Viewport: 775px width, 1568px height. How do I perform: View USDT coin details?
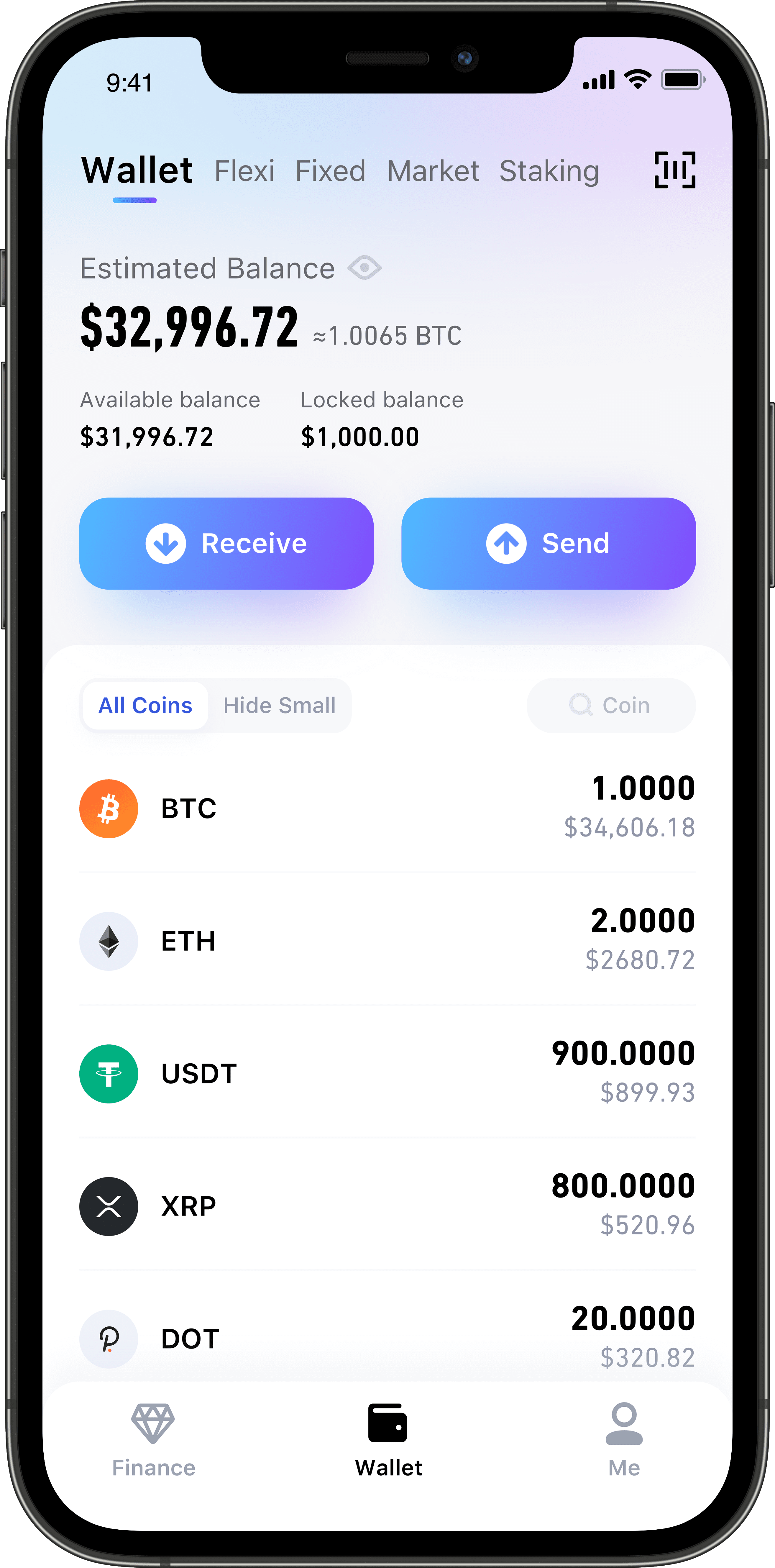tap(387, 1074)
